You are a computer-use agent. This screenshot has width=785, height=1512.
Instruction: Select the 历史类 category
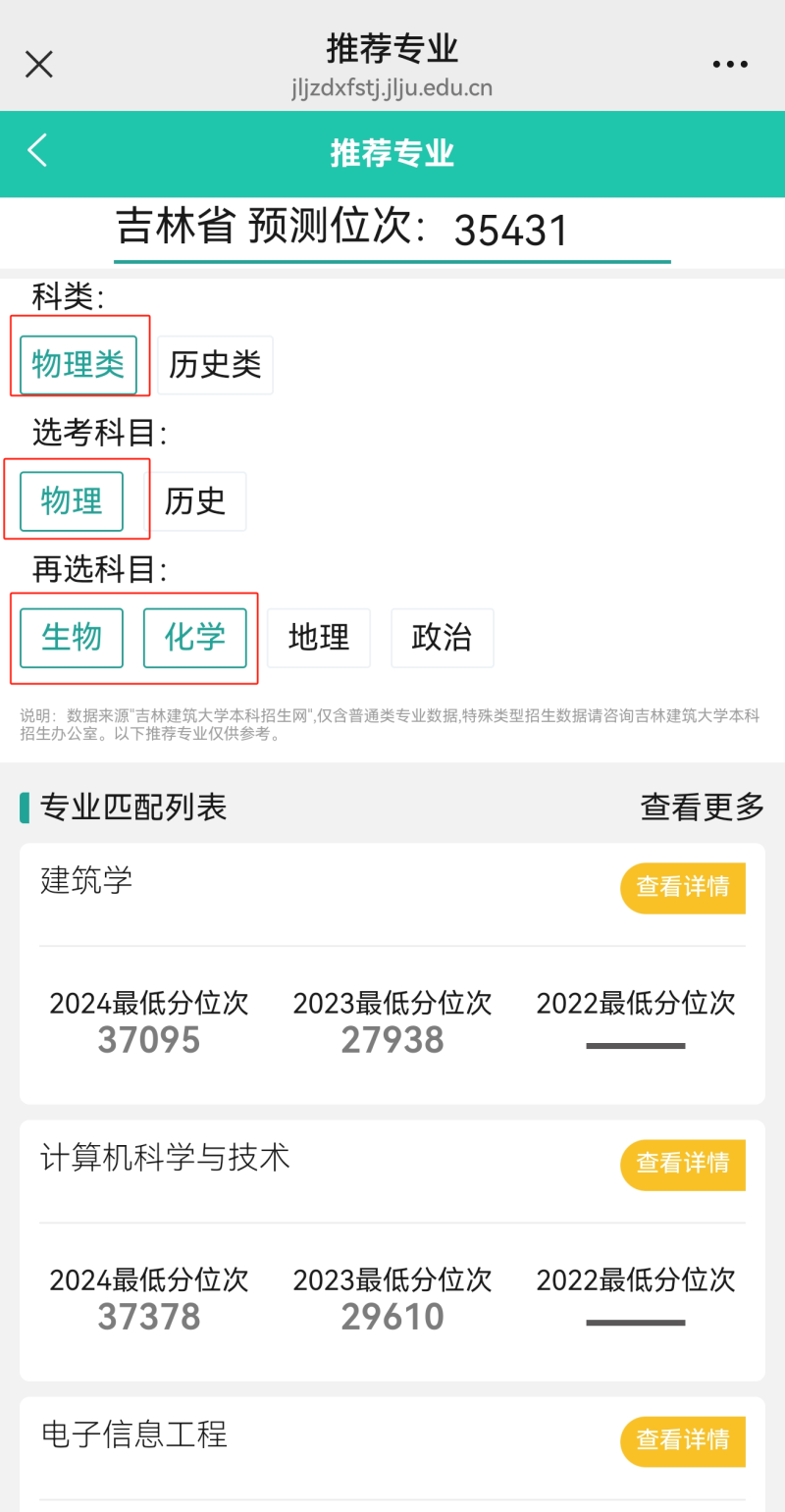tap(215, 365)
